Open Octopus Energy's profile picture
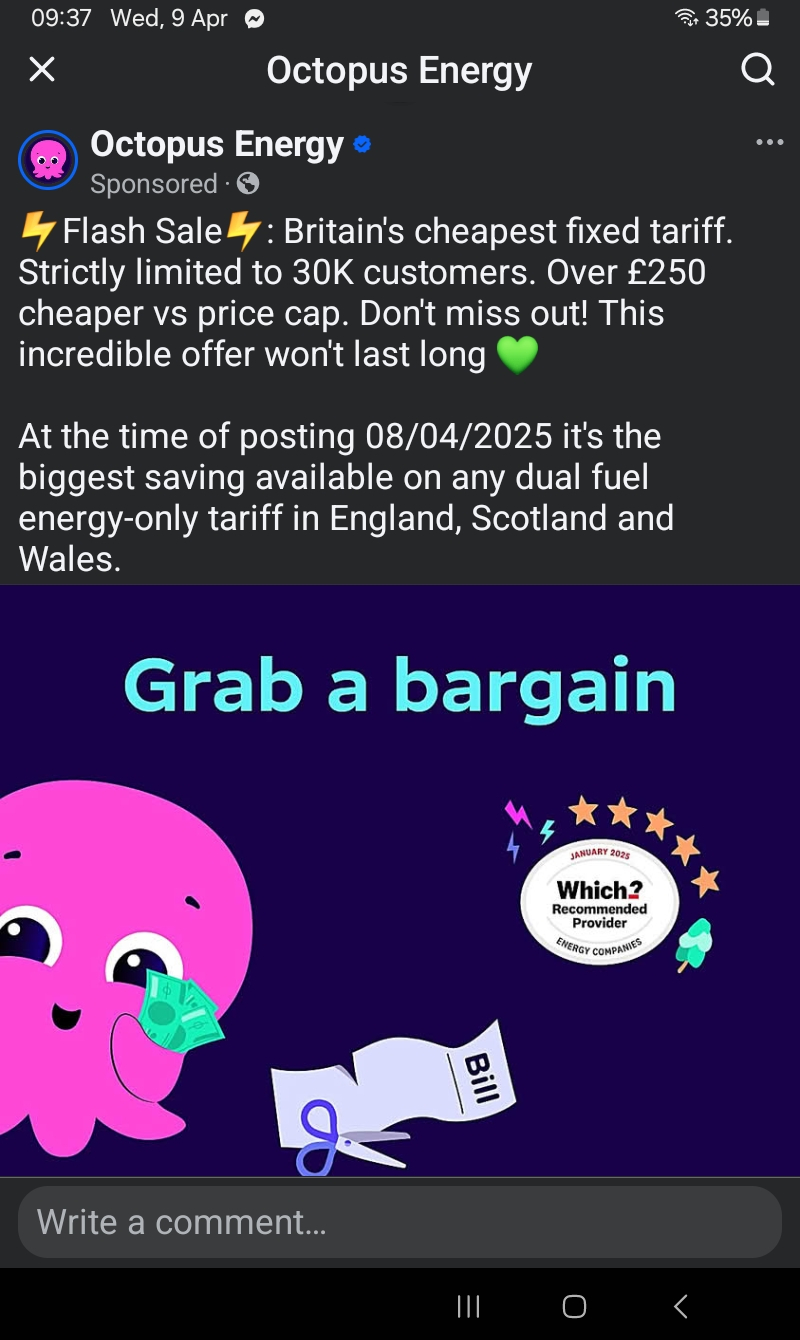 tap(47, 160)
